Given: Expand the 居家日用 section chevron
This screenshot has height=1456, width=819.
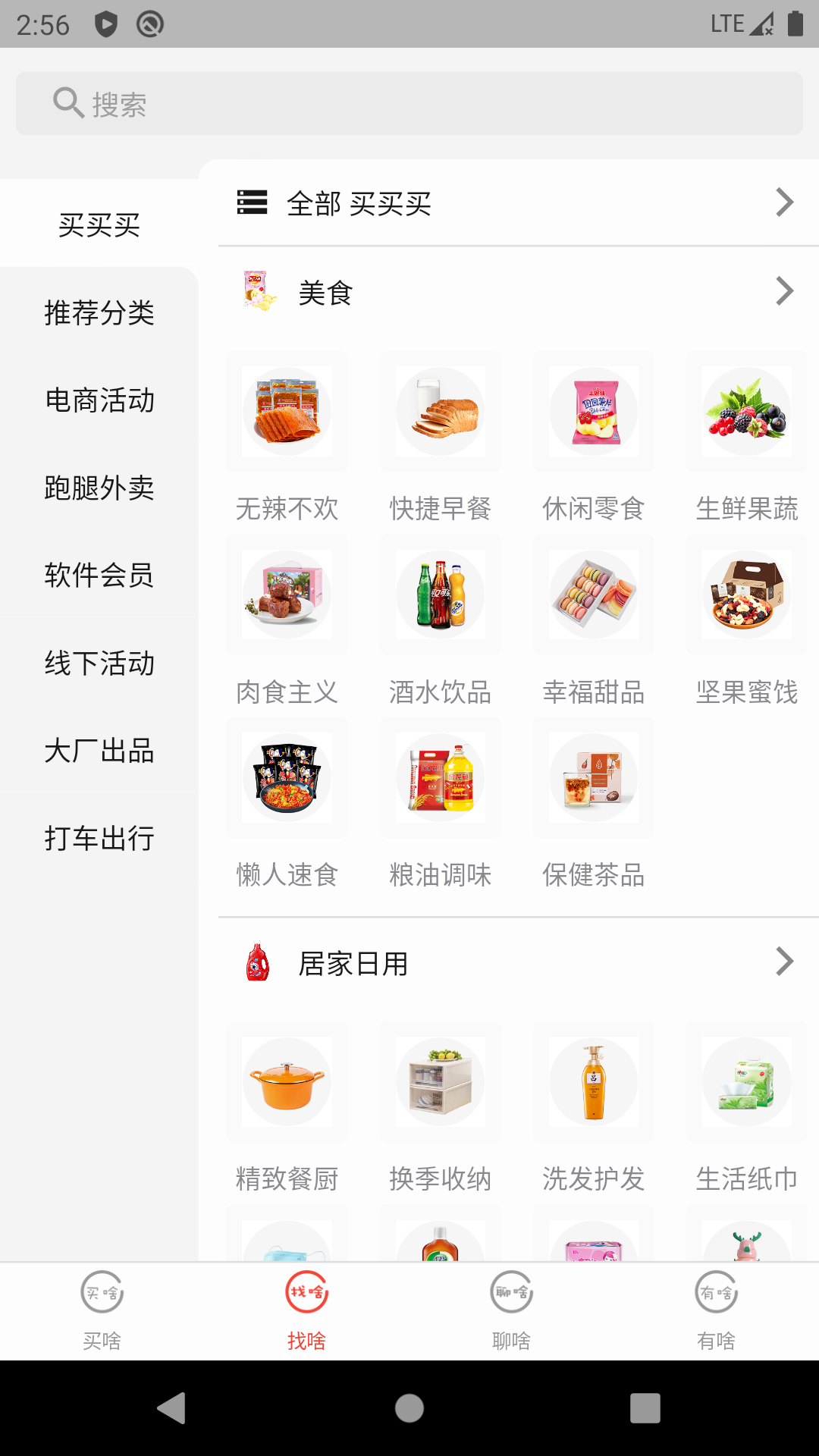Looking at the screenshot, I should (783, 961).
